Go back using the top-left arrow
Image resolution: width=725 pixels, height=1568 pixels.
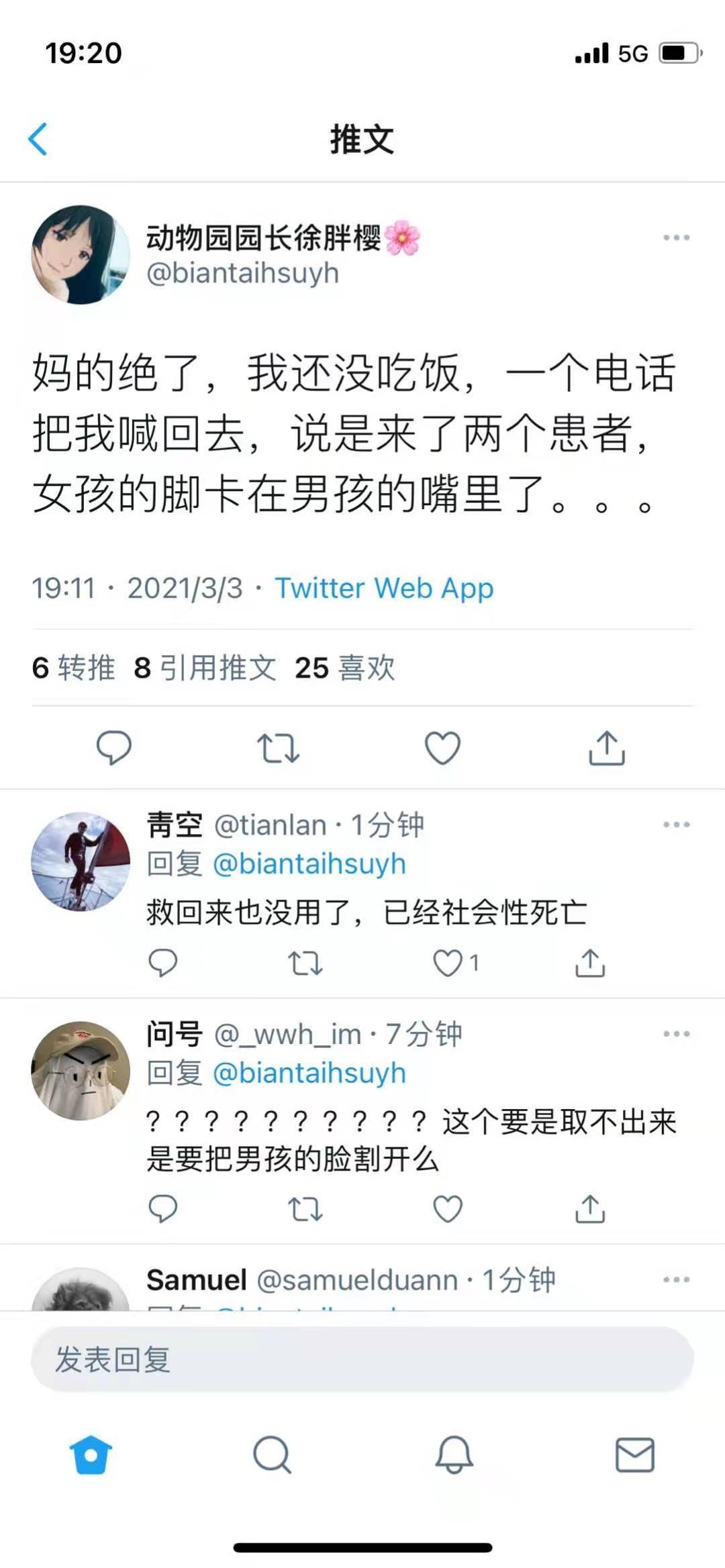coord(38,140)
